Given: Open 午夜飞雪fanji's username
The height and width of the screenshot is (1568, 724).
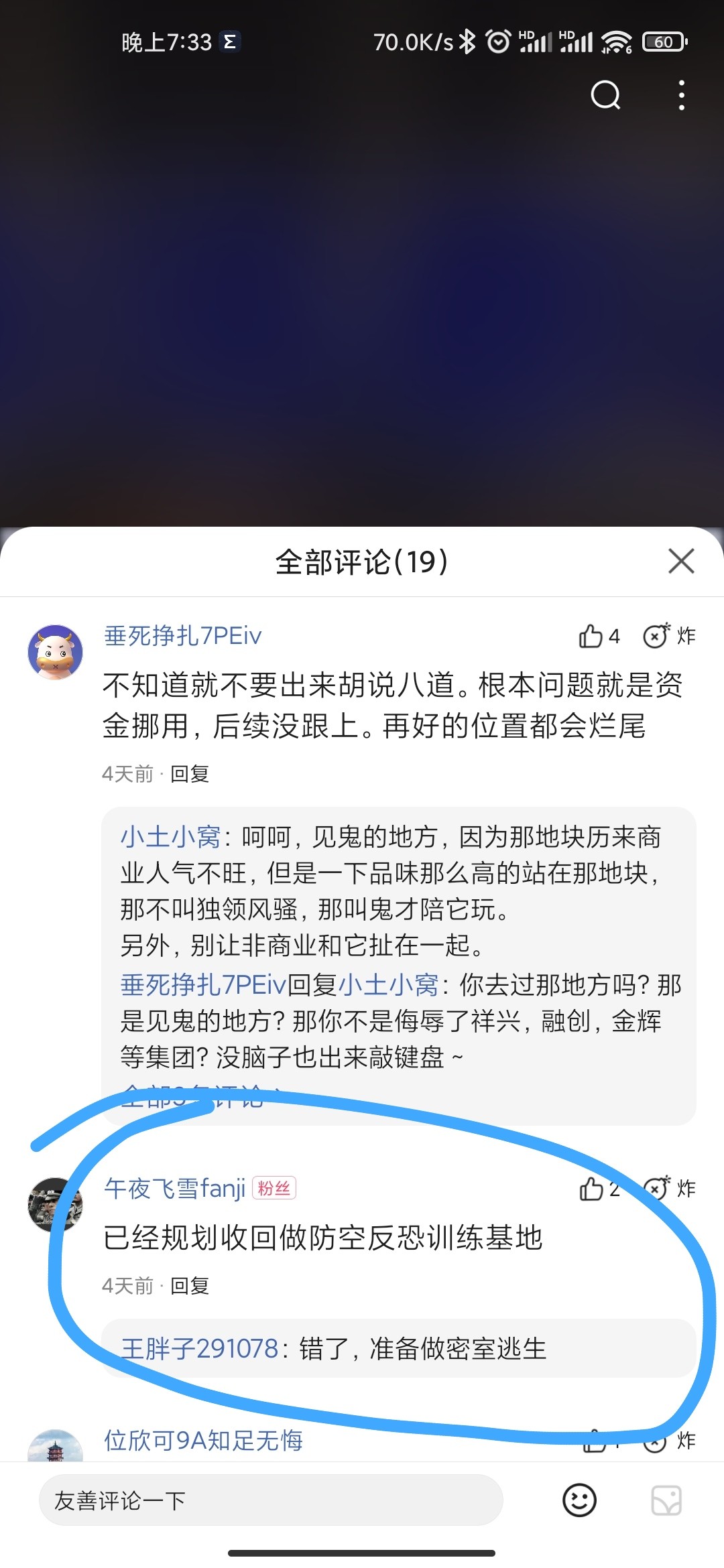Looking at the screenshot, I should (x=174, y=1189).
